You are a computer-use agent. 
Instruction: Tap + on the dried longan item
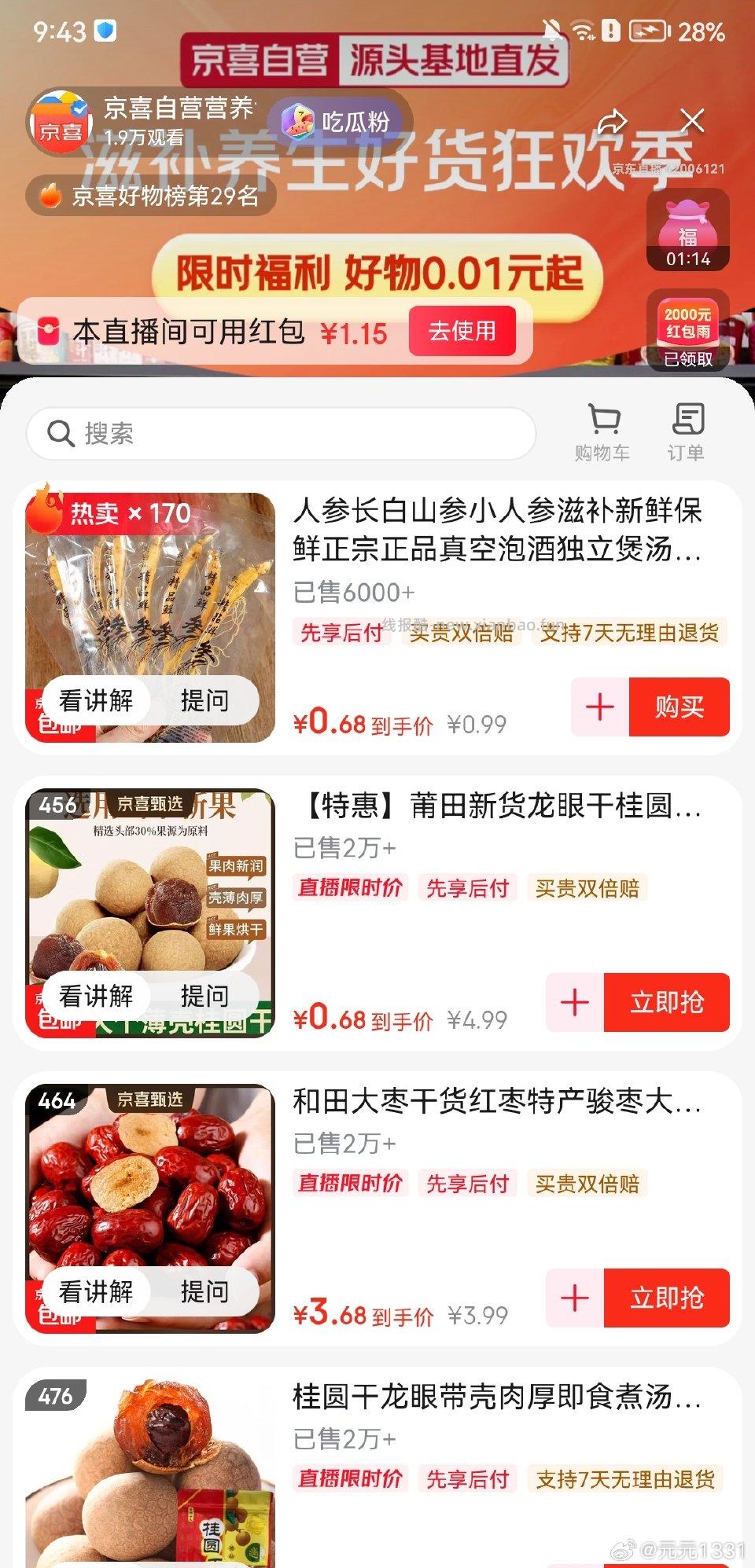click(x=575, y=1001)
